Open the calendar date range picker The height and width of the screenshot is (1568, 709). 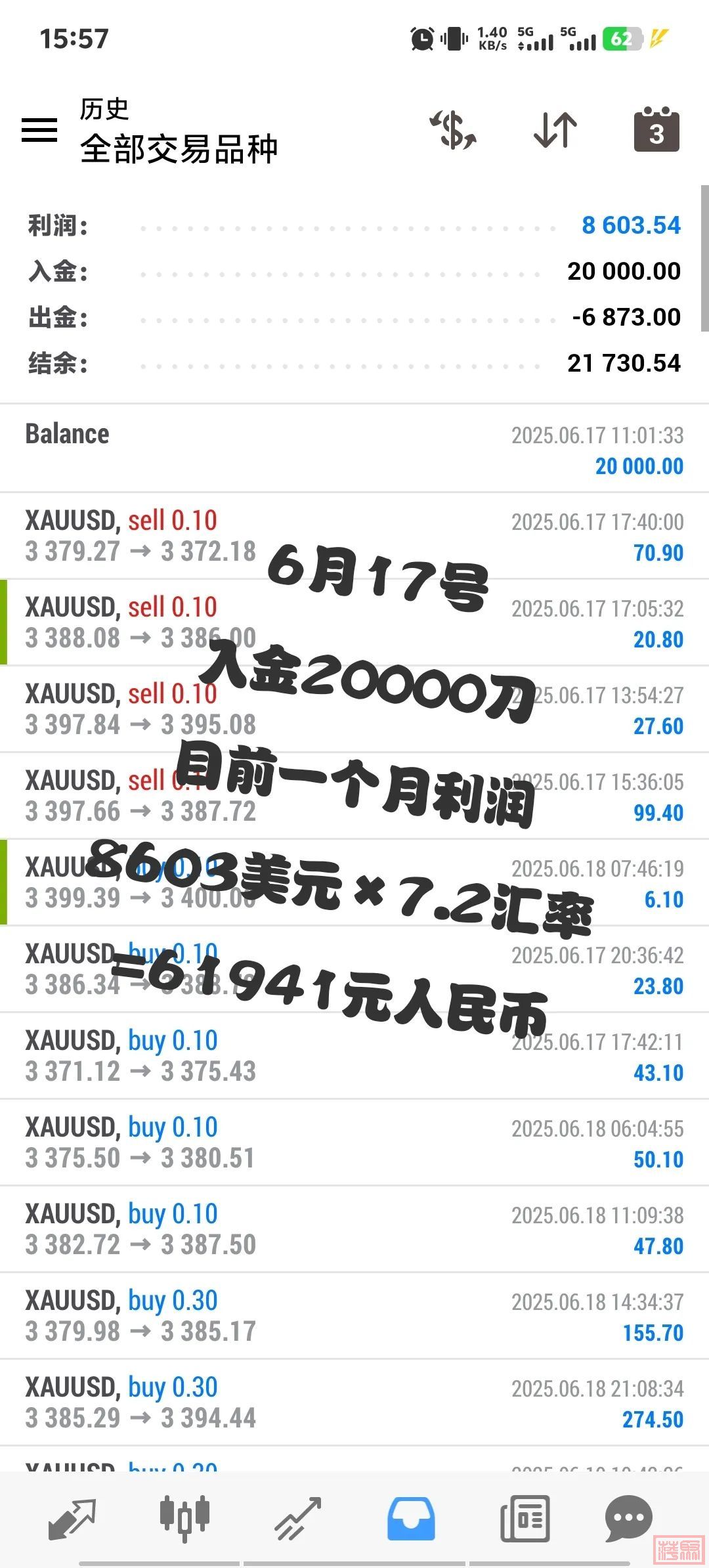pos(656,129)
